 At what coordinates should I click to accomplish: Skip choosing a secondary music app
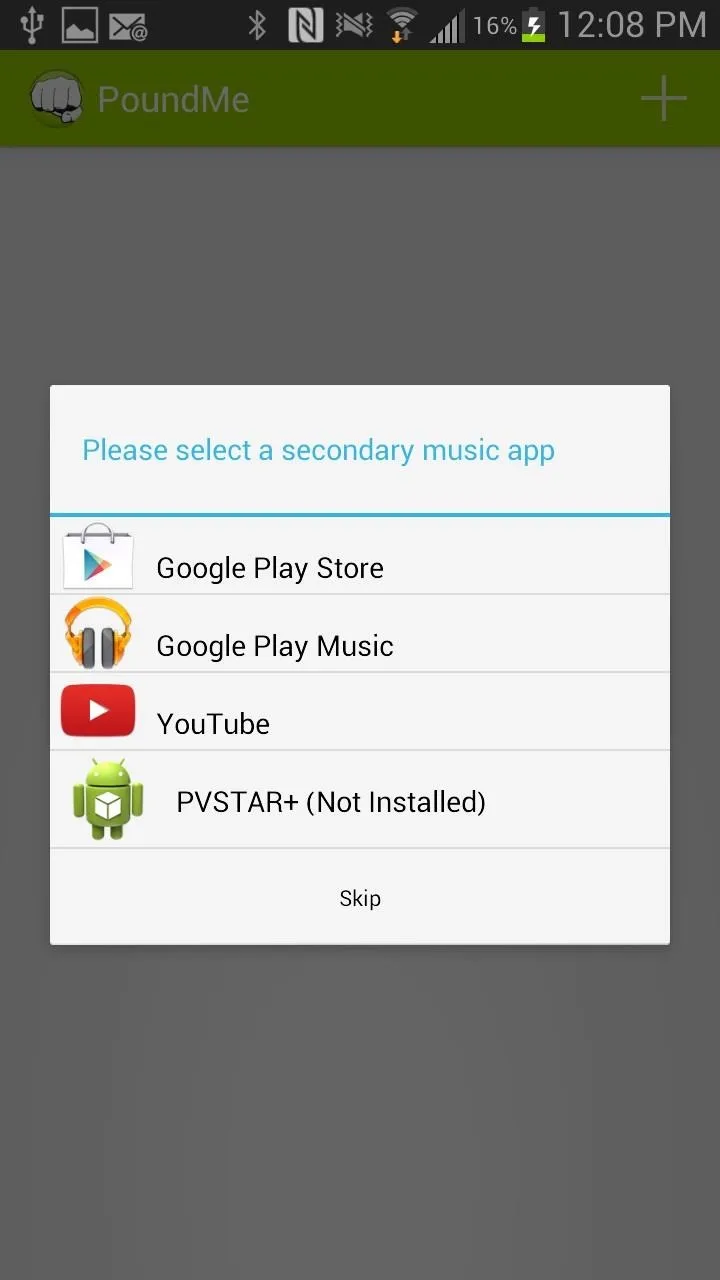point(360,898)
